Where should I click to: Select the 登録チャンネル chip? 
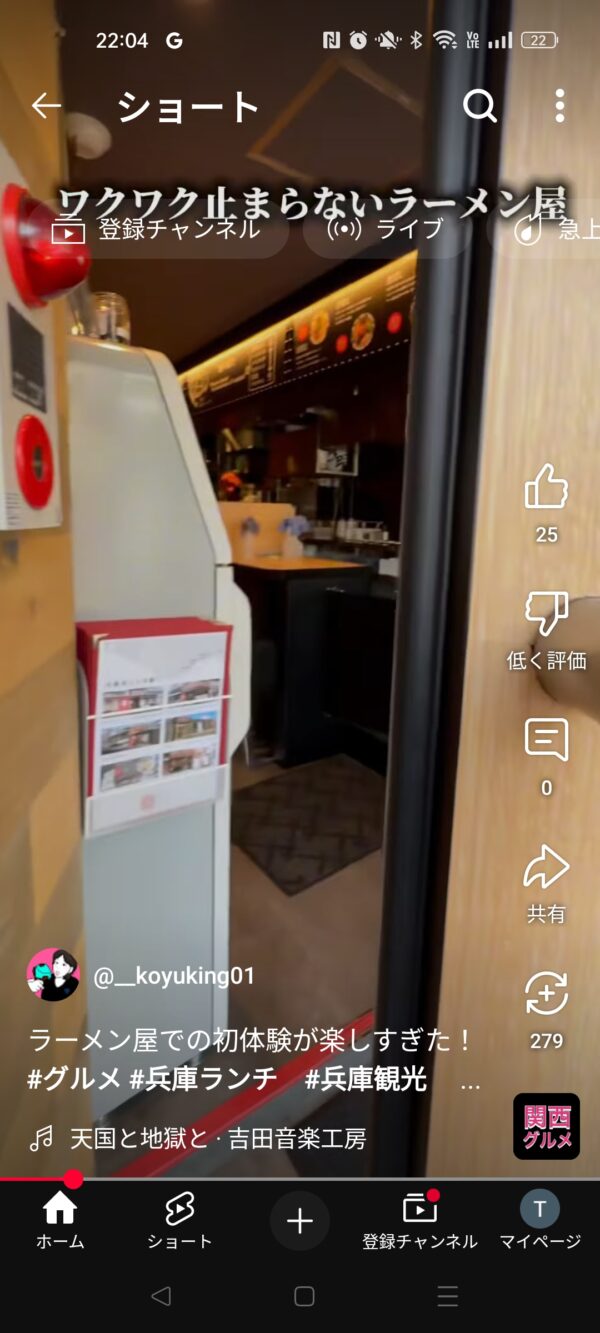click(157, 230)
